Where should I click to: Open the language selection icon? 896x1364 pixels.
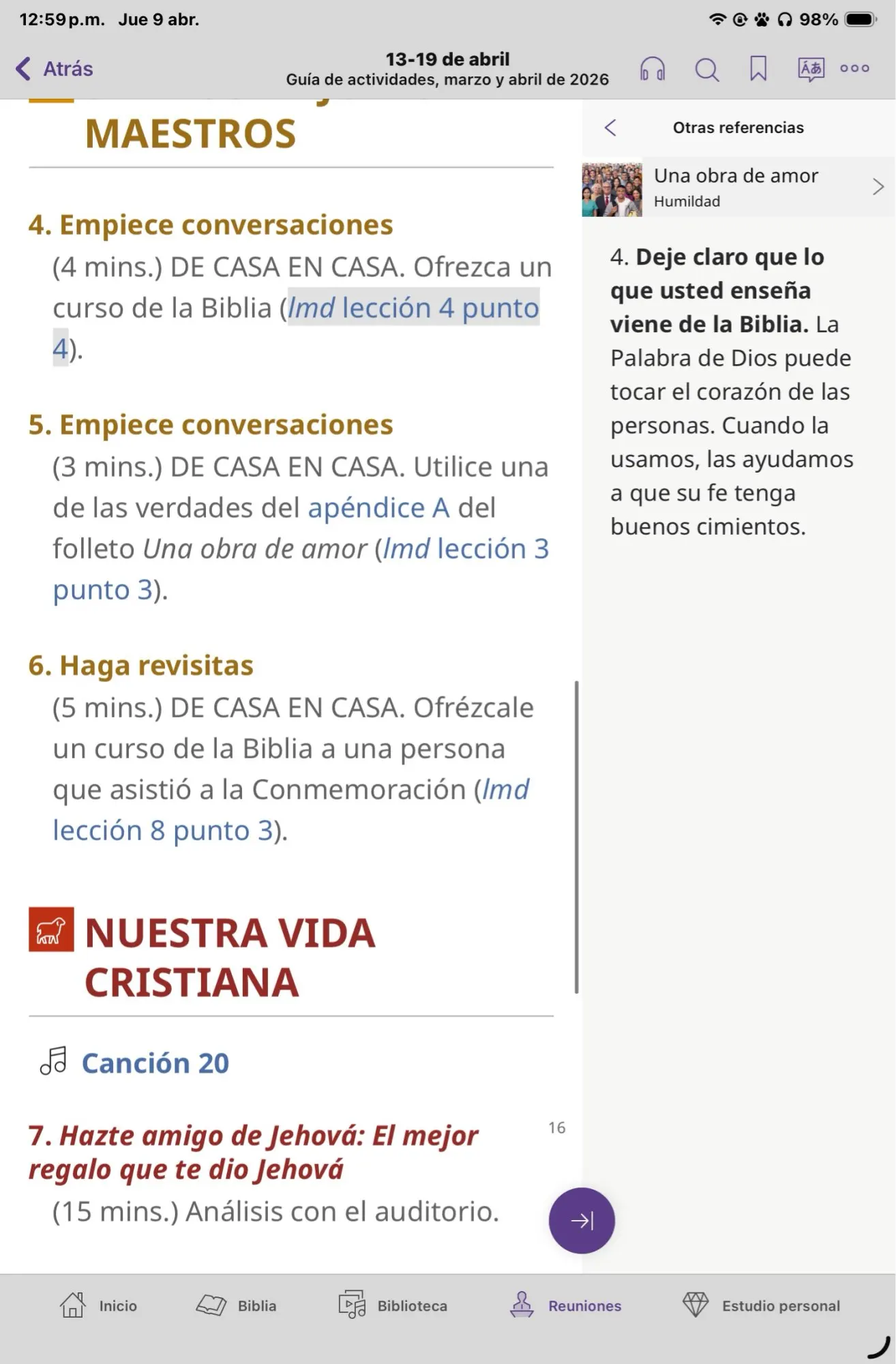tap(811, 69)
